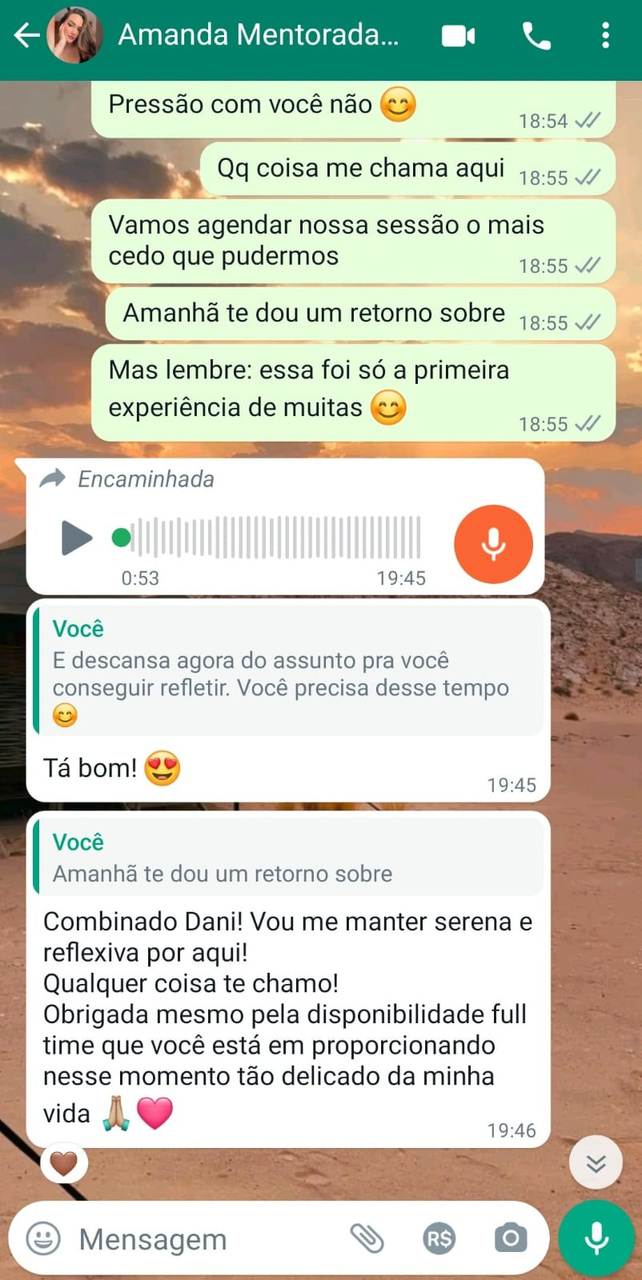Open Amanda Mentorada's profile photo
642x1280 pixels.
coord(75,36)
